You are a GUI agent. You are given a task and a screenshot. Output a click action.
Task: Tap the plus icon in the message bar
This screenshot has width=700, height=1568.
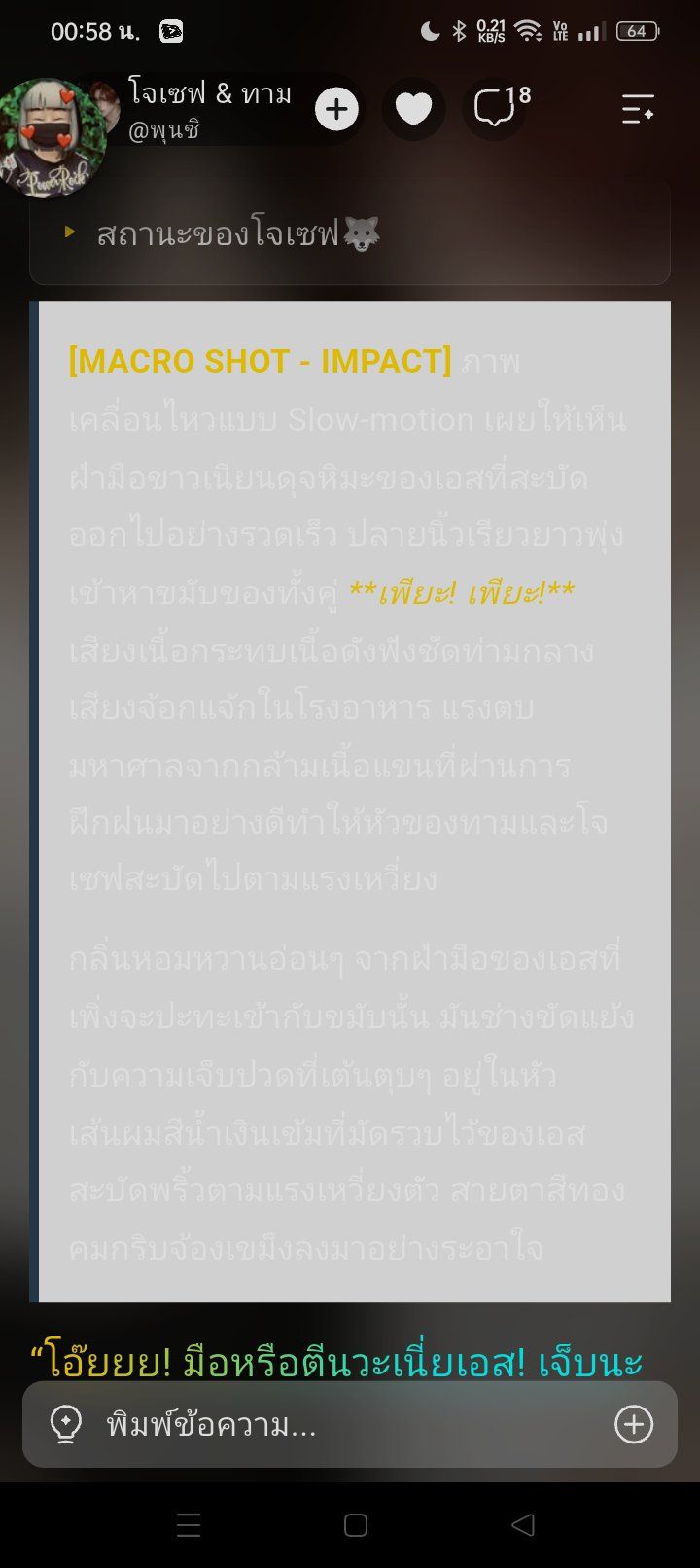pos(634,1425)
